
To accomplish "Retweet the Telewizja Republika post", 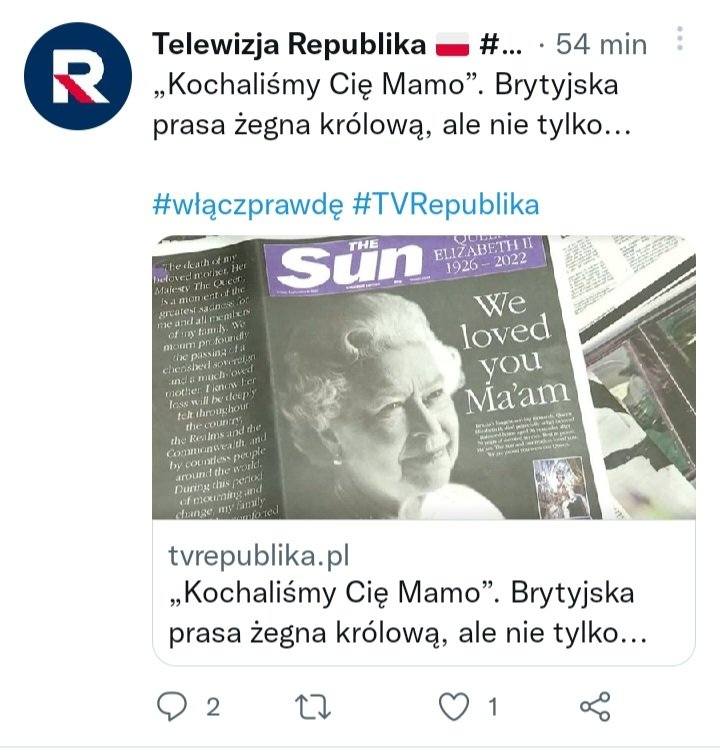I will point(316,707).
